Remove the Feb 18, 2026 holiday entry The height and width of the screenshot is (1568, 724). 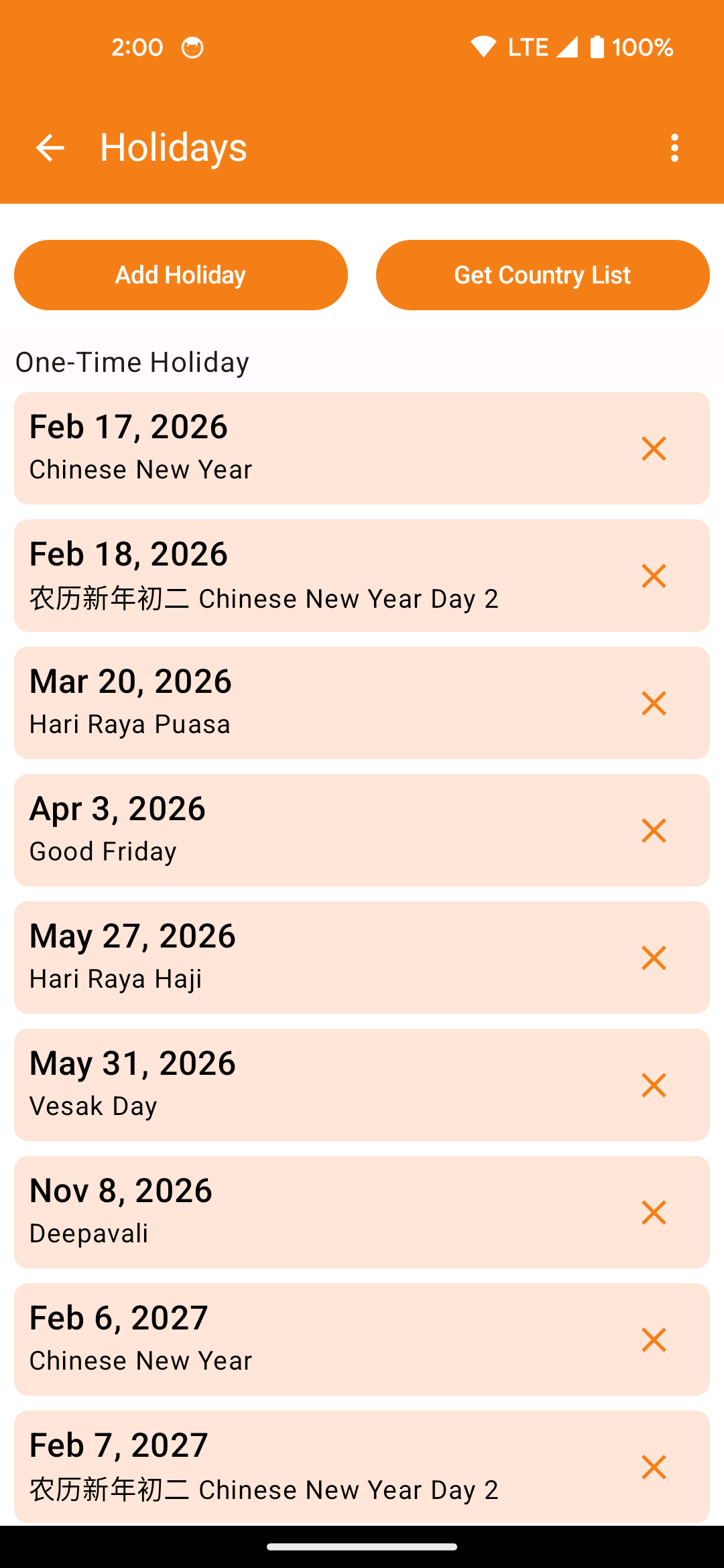click(x=654, y=576)
